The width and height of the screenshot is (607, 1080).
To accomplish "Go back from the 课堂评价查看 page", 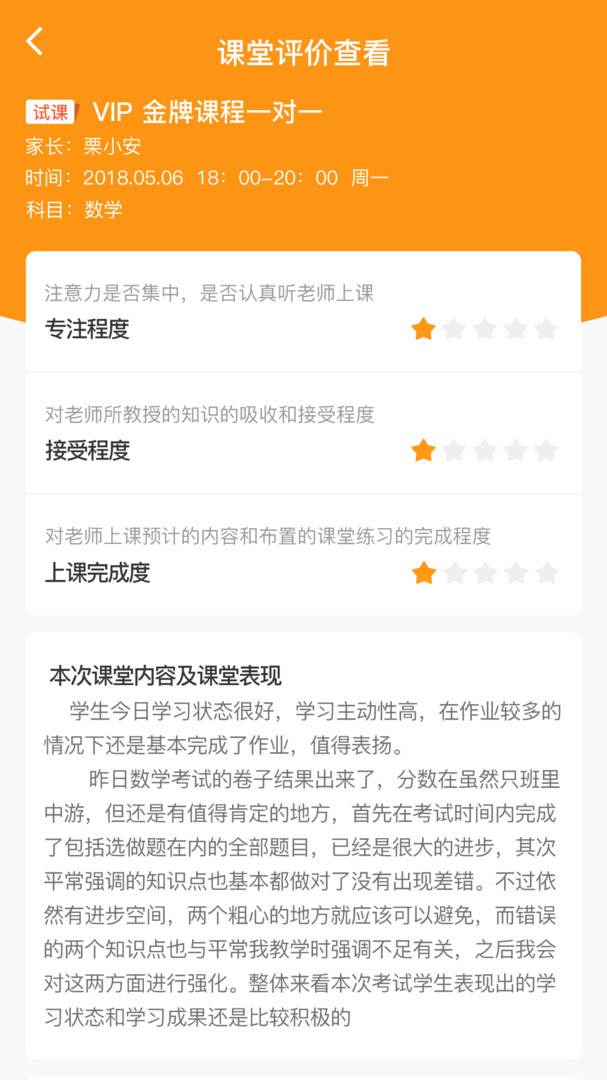I will pyautogui.click(x=35, y=42).
